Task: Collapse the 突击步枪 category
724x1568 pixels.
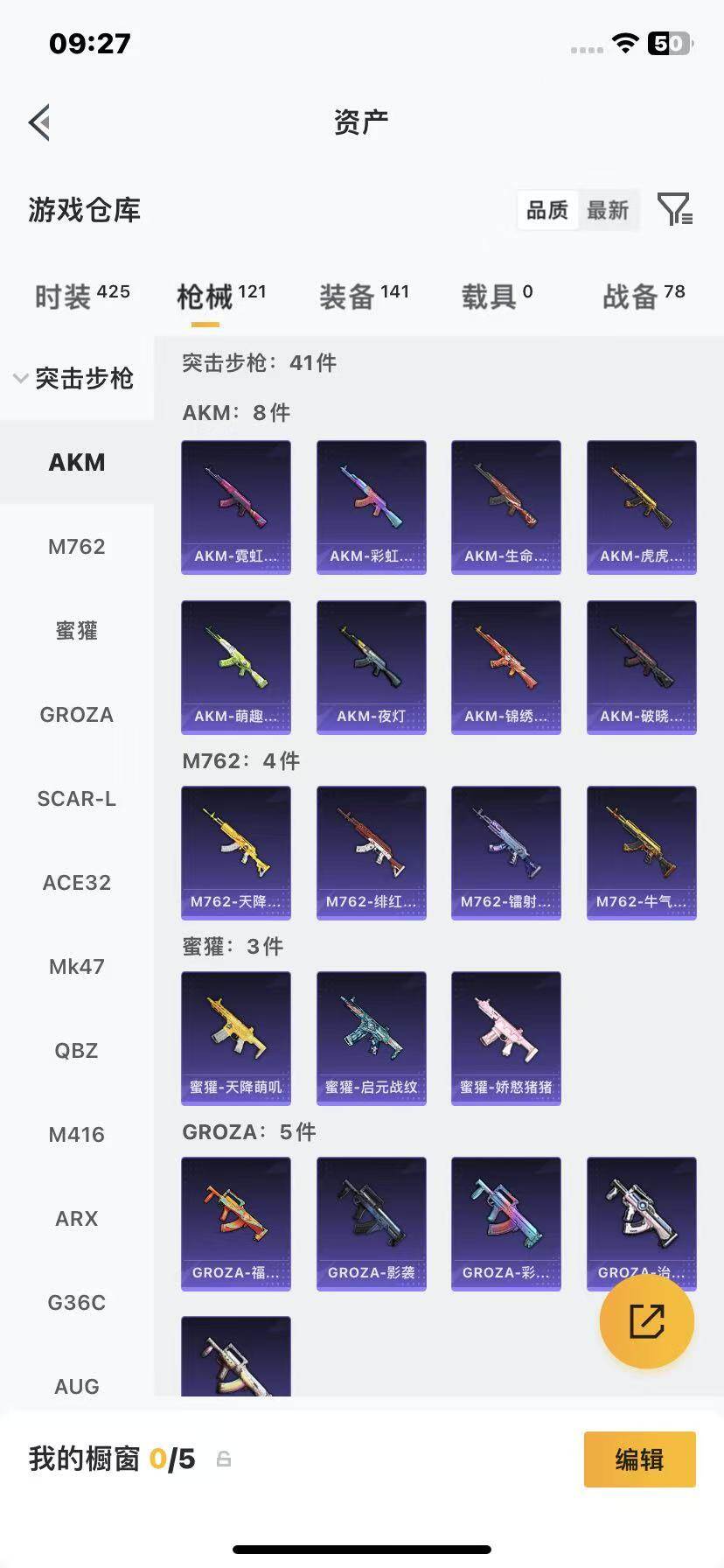Action: [74, 378]
